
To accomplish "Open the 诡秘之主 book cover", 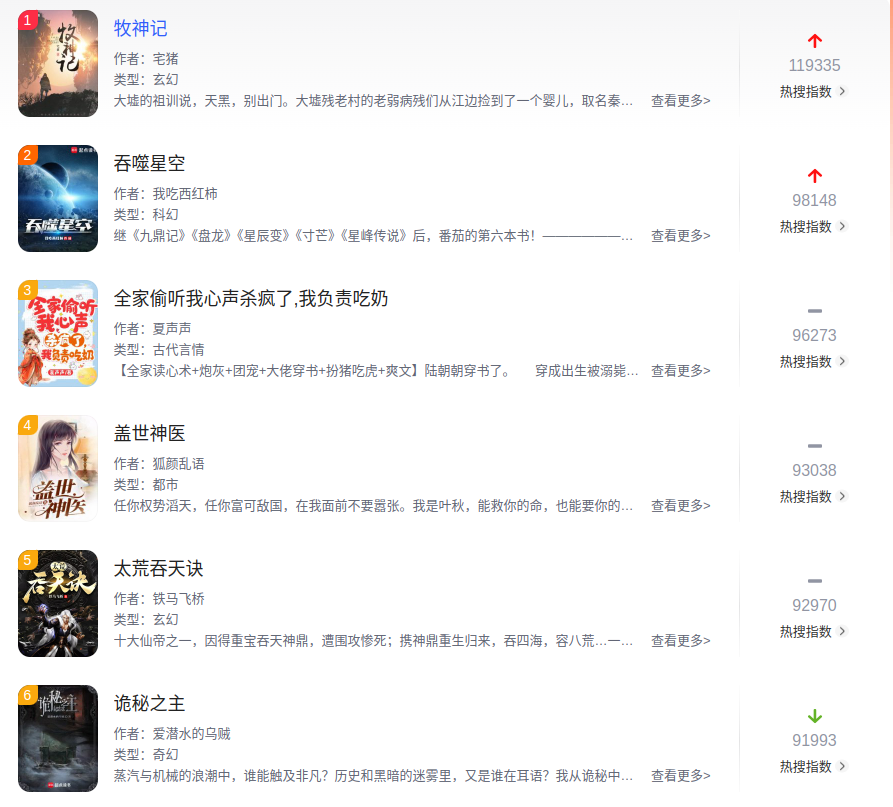I will click(58, 738).
